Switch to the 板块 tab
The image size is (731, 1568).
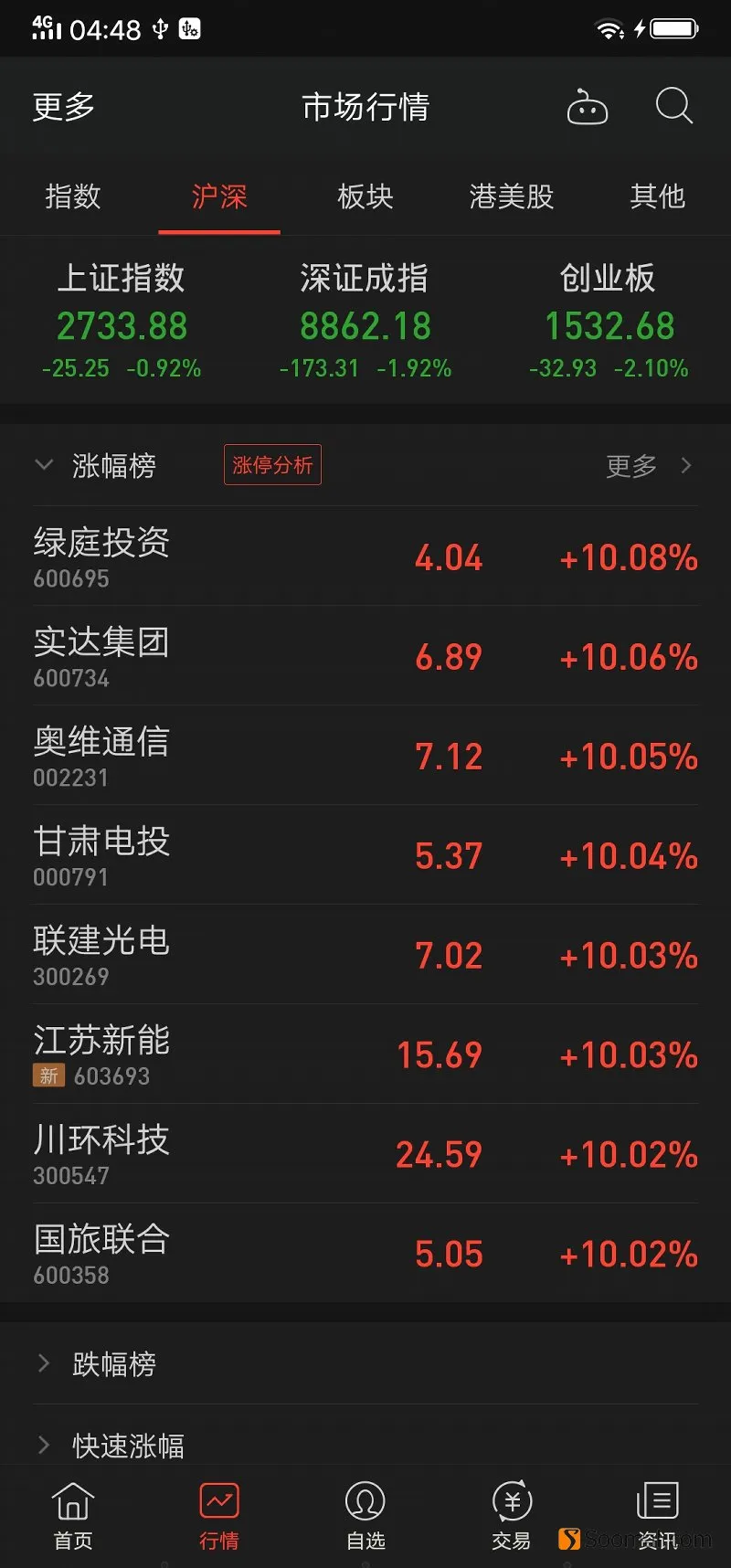[365, 196]
